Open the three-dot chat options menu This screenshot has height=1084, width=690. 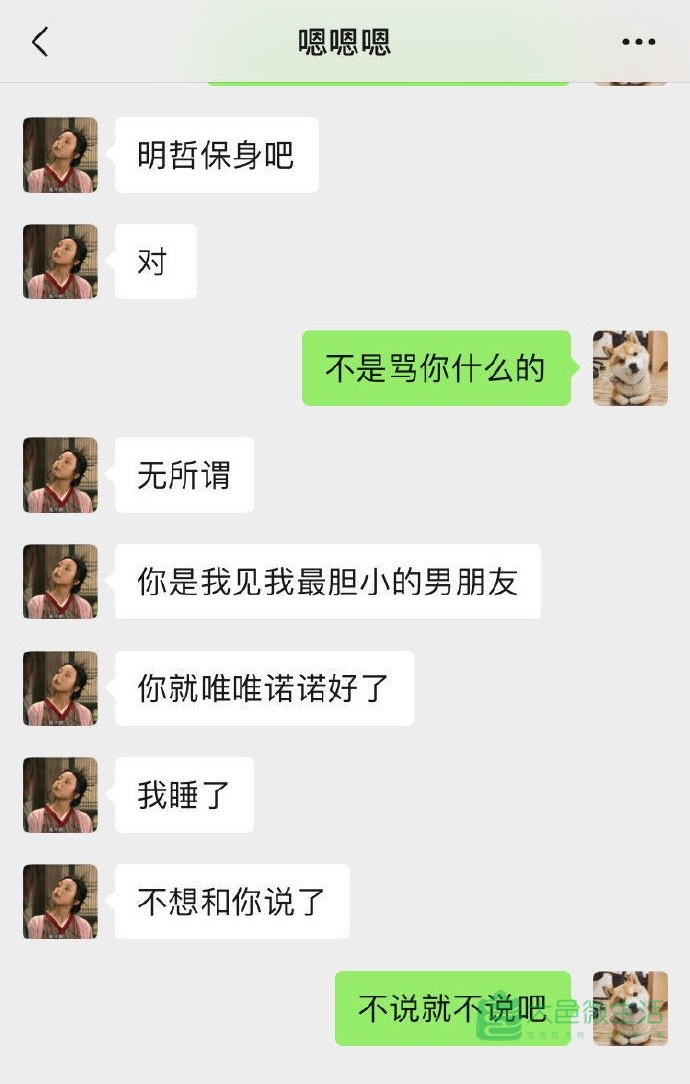tap(638, 42)
